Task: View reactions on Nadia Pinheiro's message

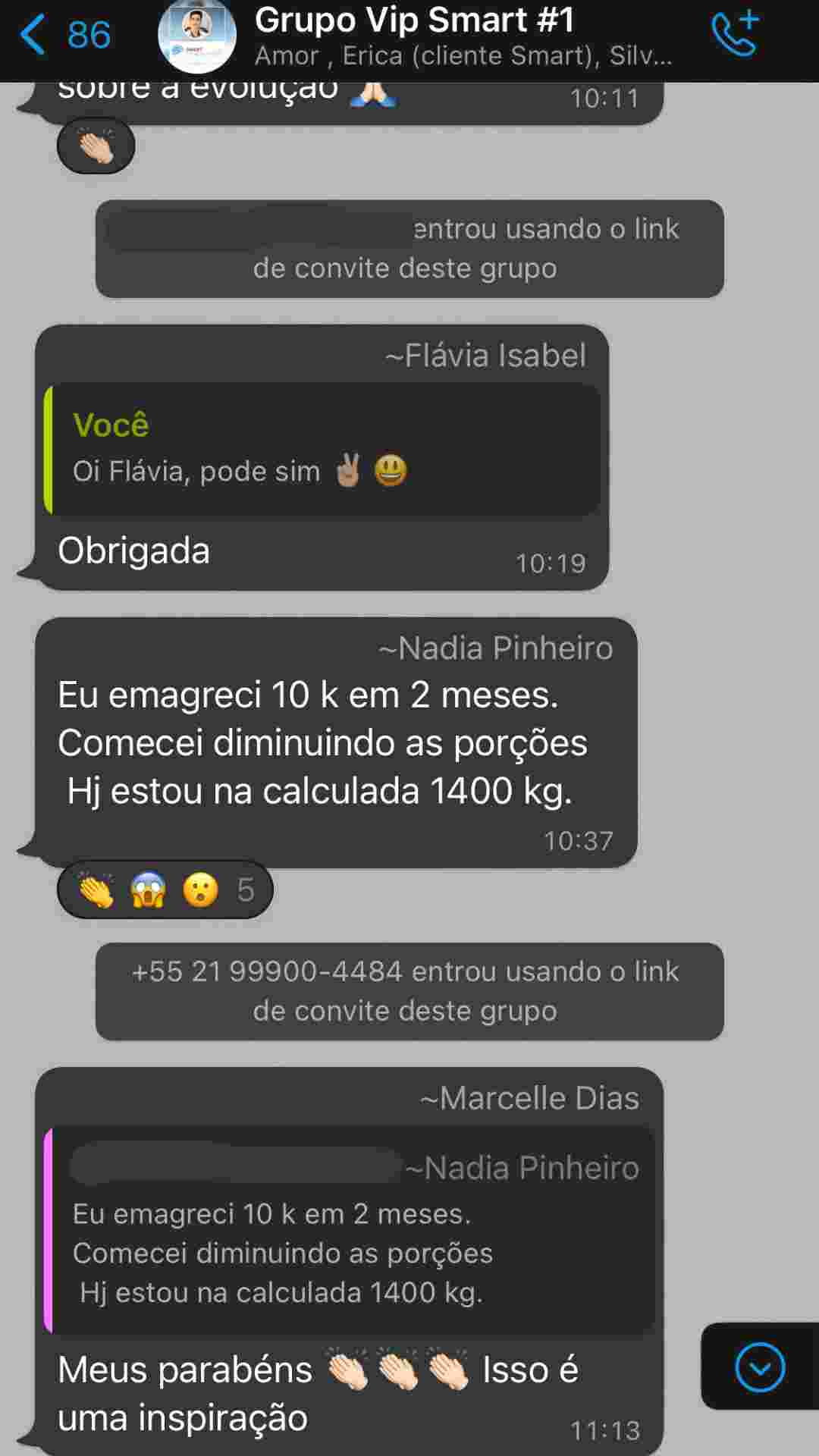Action: (x=165, y=890)
